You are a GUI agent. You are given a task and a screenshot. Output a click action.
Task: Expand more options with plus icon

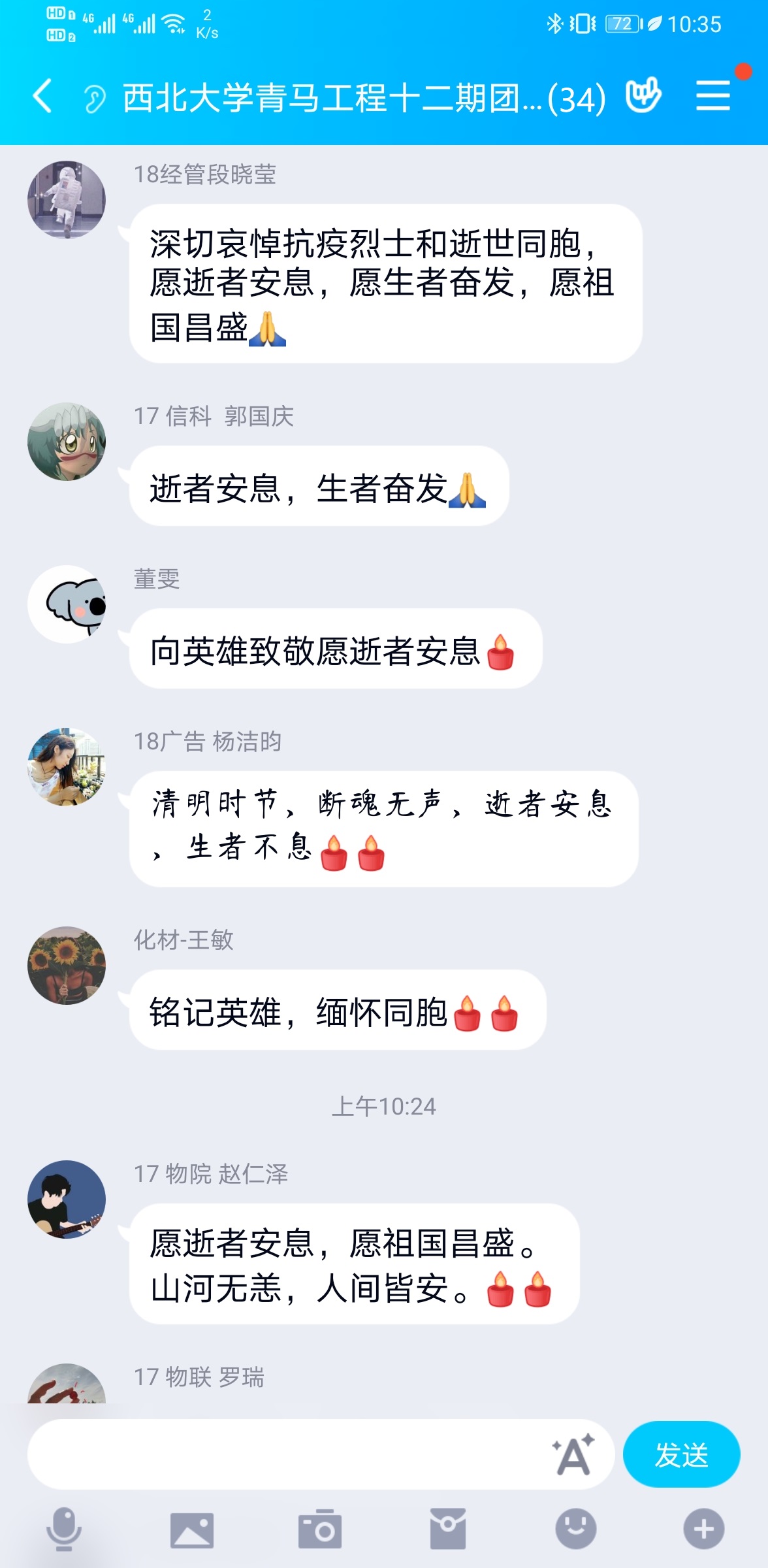tap(703, 1529)
